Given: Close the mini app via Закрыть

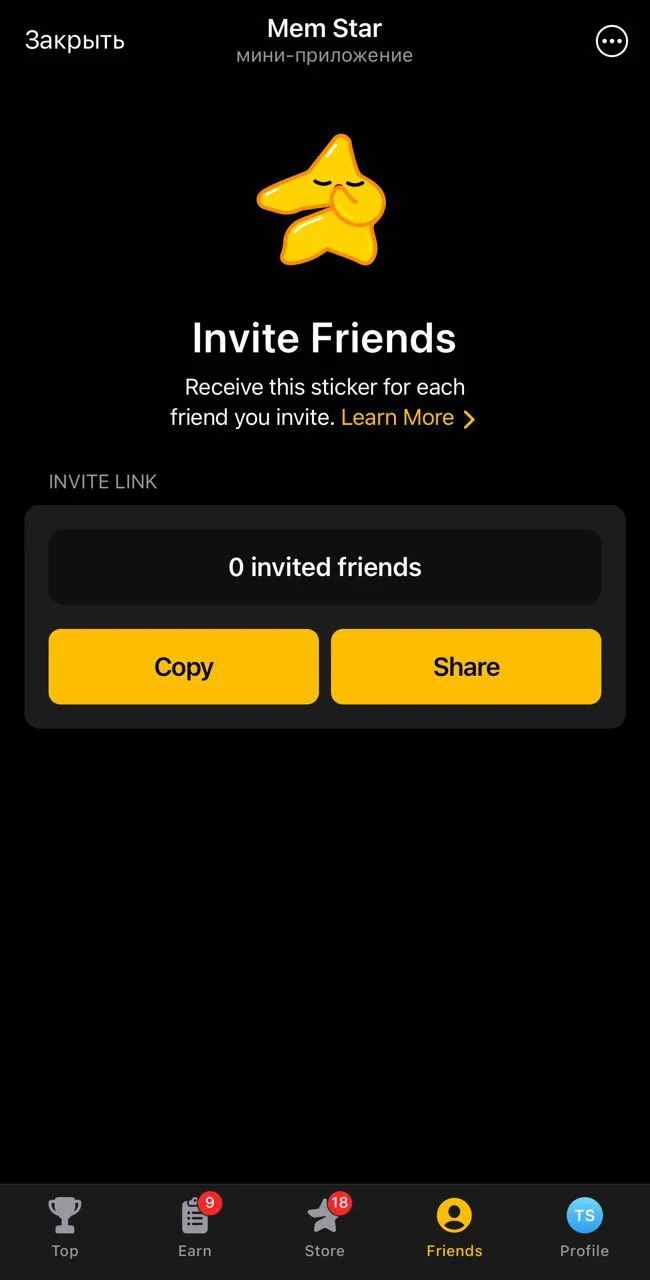Looking at the screenshot, I should click(x=74, y=40).
